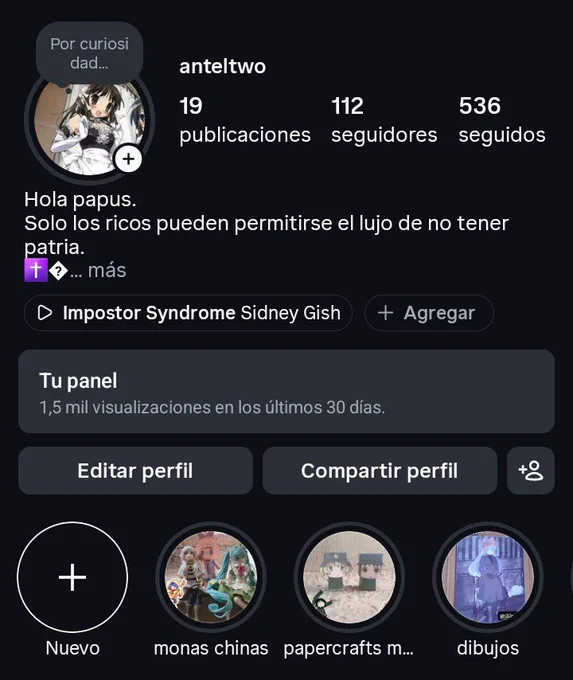This screenshot has height=680, width=573.
Task: Open the 'Por curiosidad...' note bubble
Action: (x=89, y=53)
